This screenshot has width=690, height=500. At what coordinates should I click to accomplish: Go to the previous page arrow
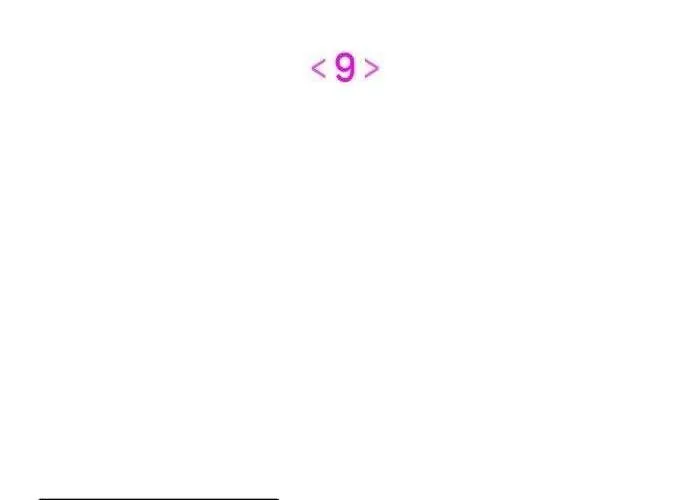[x=319, y=69]
